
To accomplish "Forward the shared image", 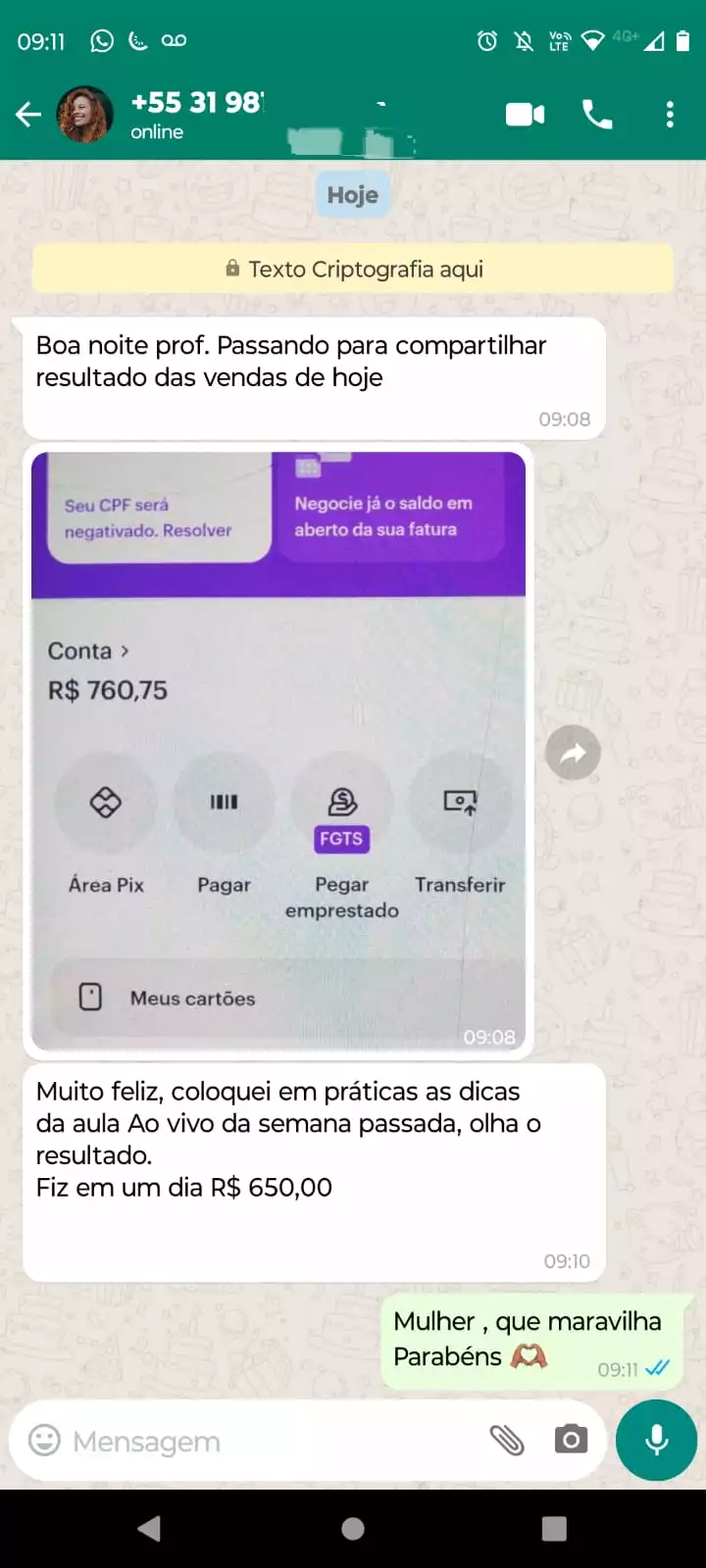I will (573, 753).
